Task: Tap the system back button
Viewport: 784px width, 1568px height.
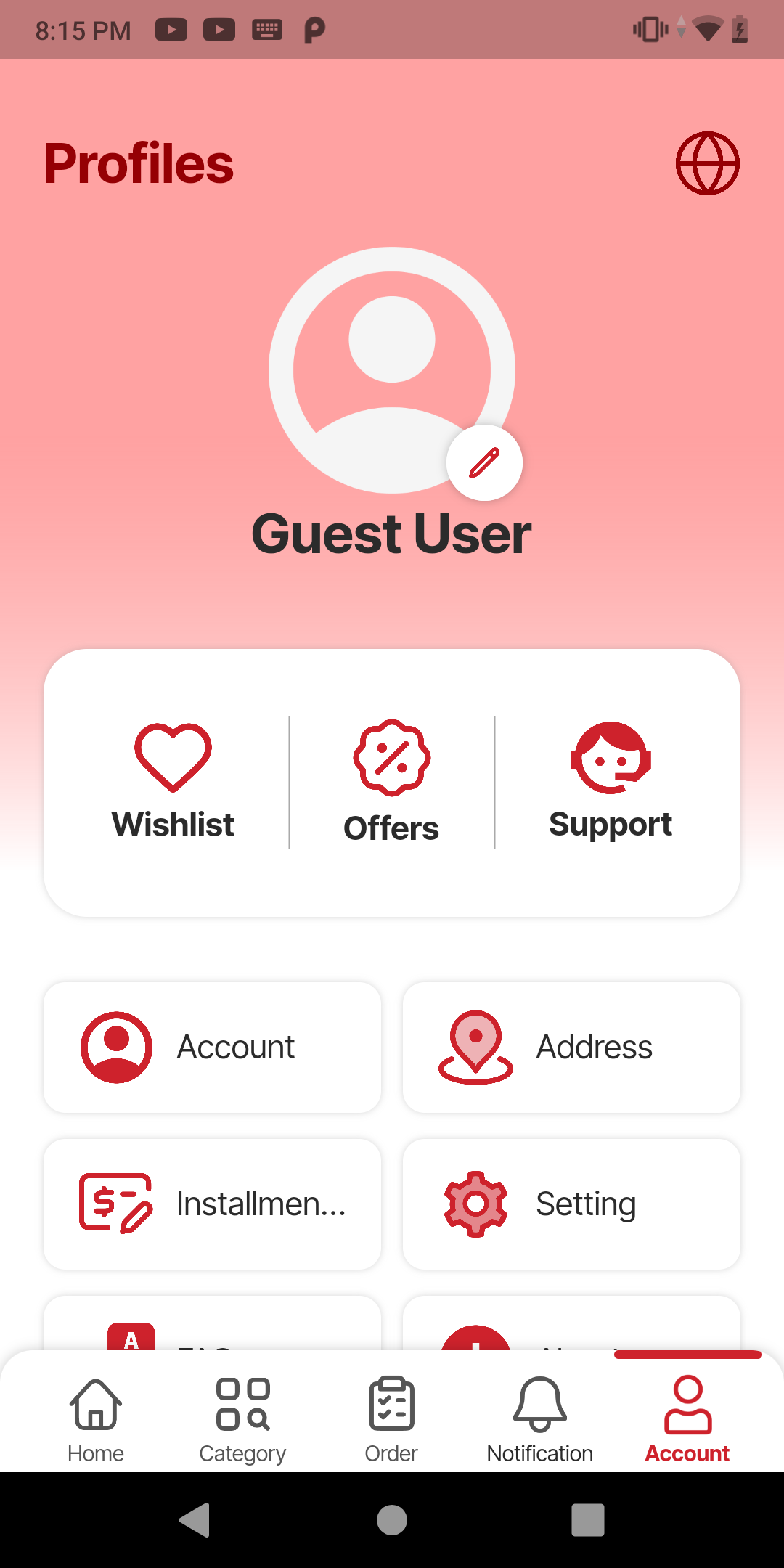Action: coord(195,1520)
